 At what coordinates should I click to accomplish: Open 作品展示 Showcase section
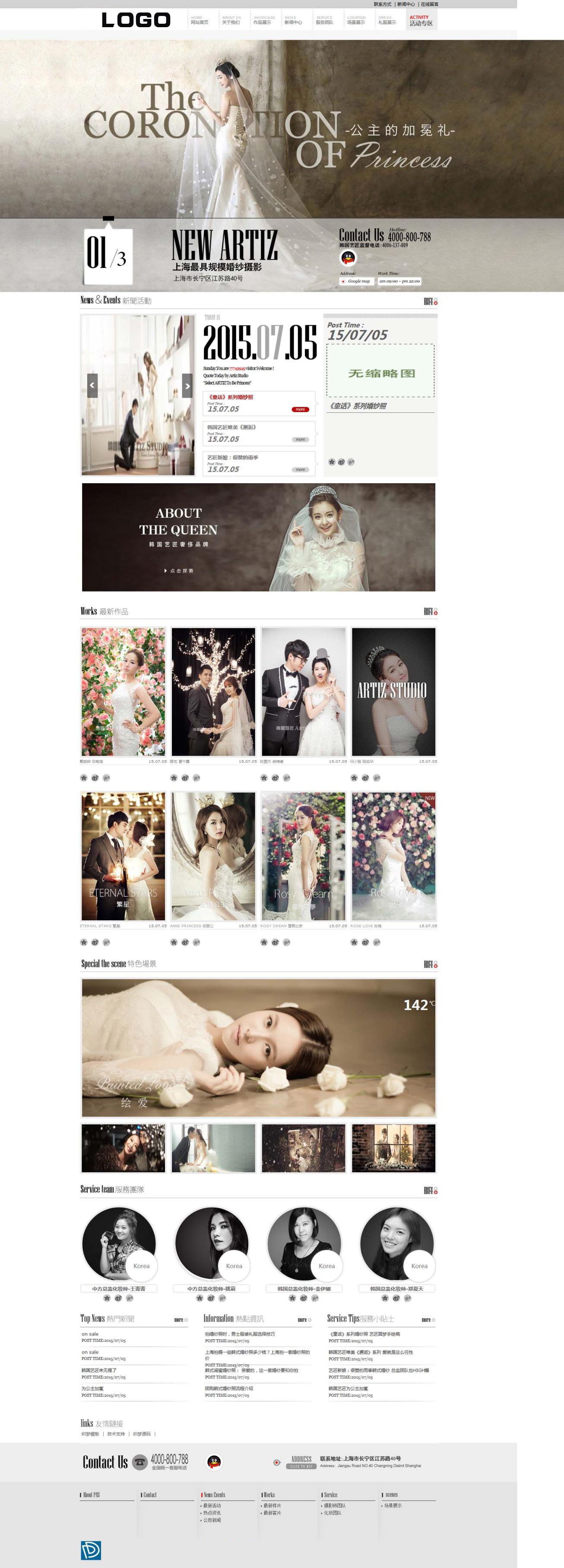(263, 21)
